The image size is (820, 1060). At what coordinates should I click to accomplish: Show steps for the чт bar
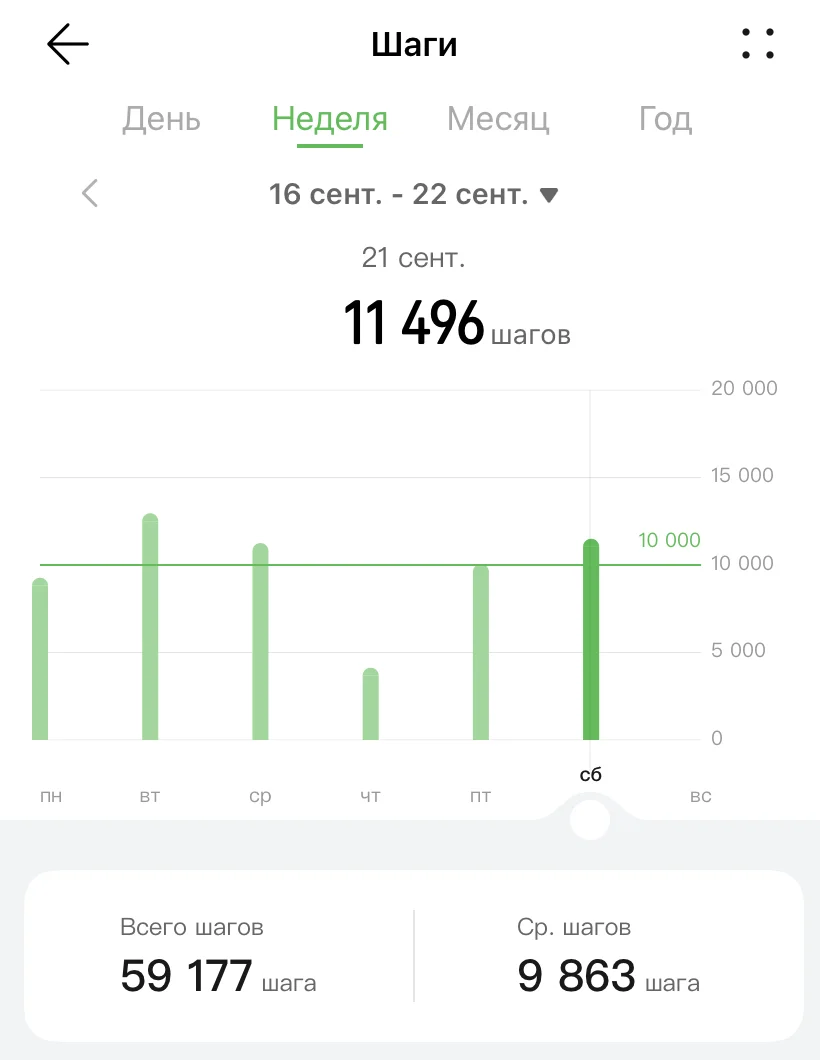370,705
